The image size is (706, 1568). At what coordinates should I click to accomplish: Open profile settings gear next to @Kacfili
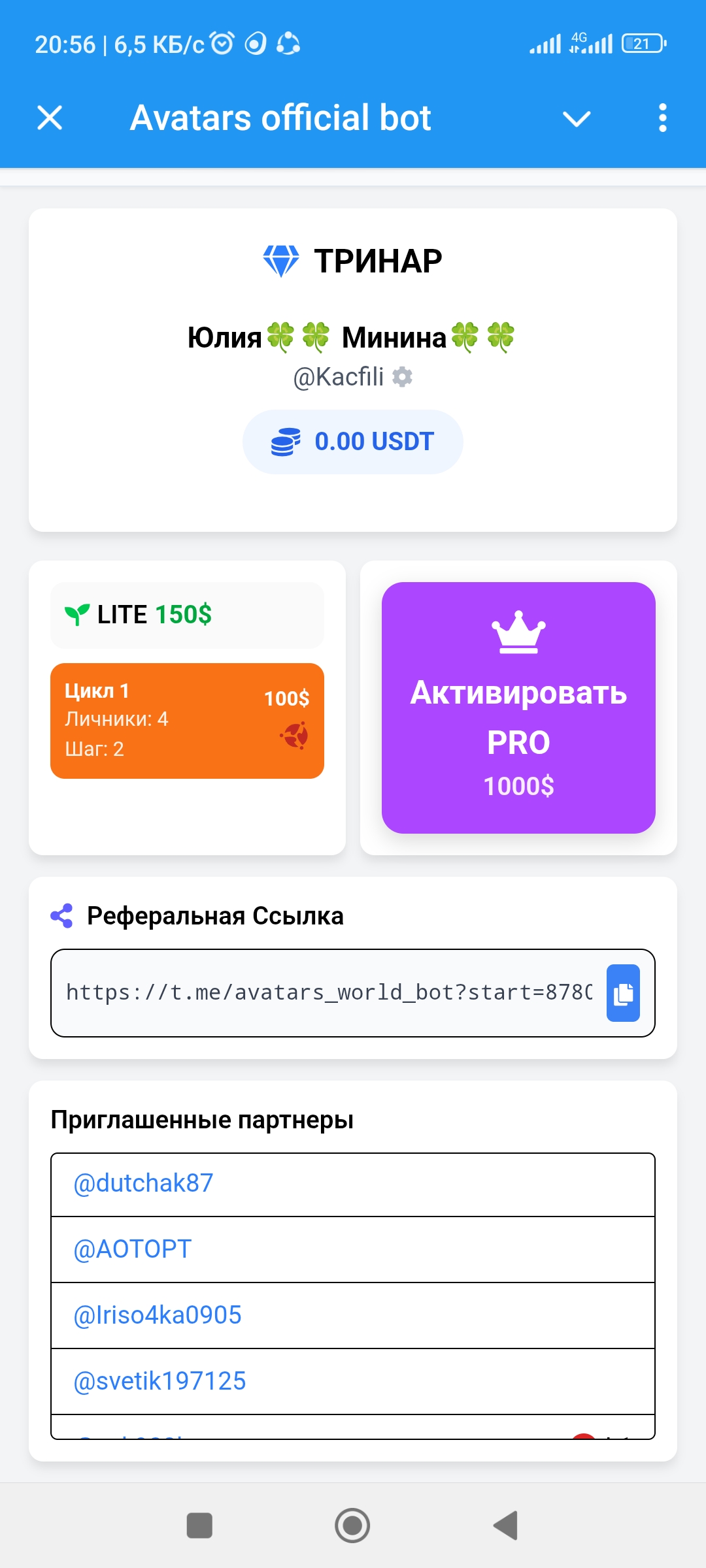pos(402,377)
